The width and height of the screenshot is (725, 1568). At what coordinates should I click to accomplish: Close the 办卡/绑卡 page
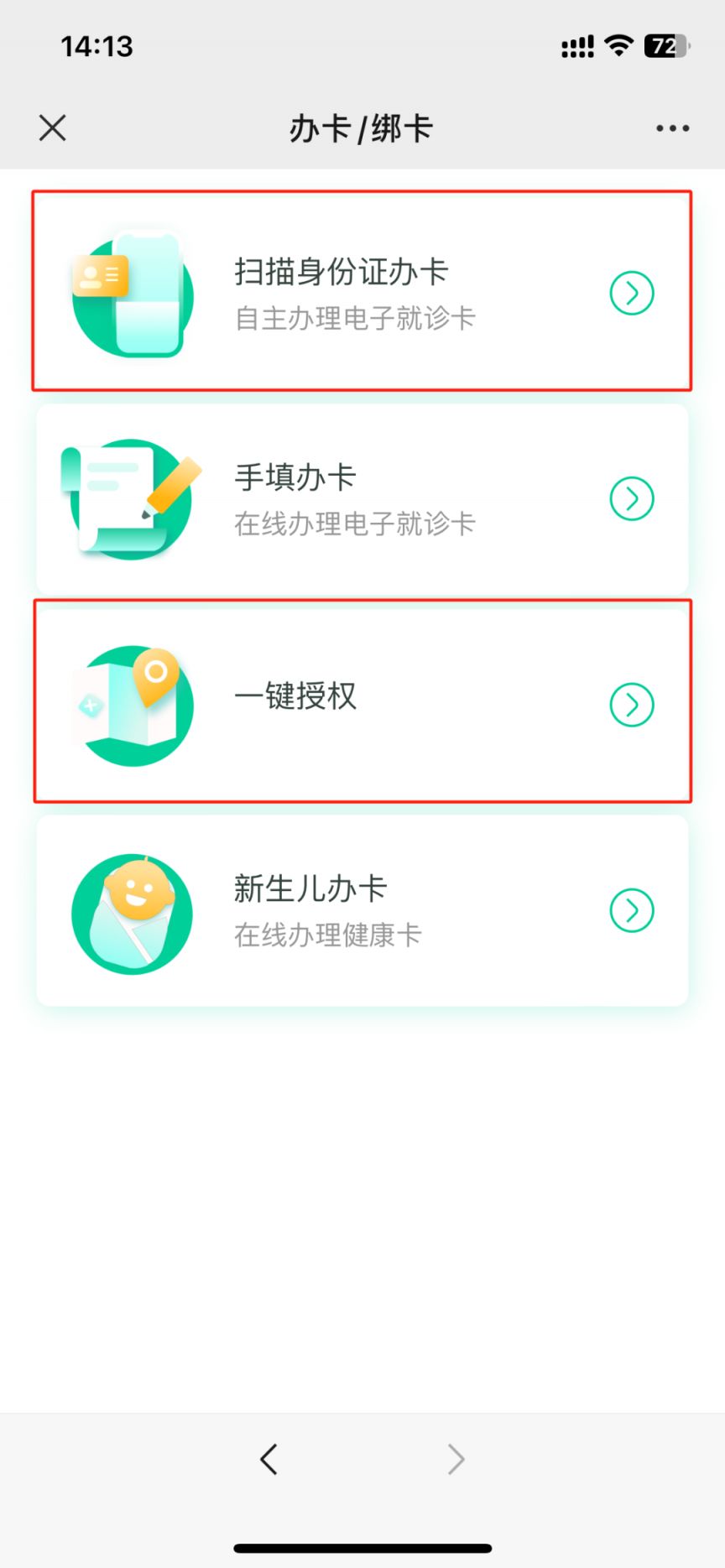point(52,128)
